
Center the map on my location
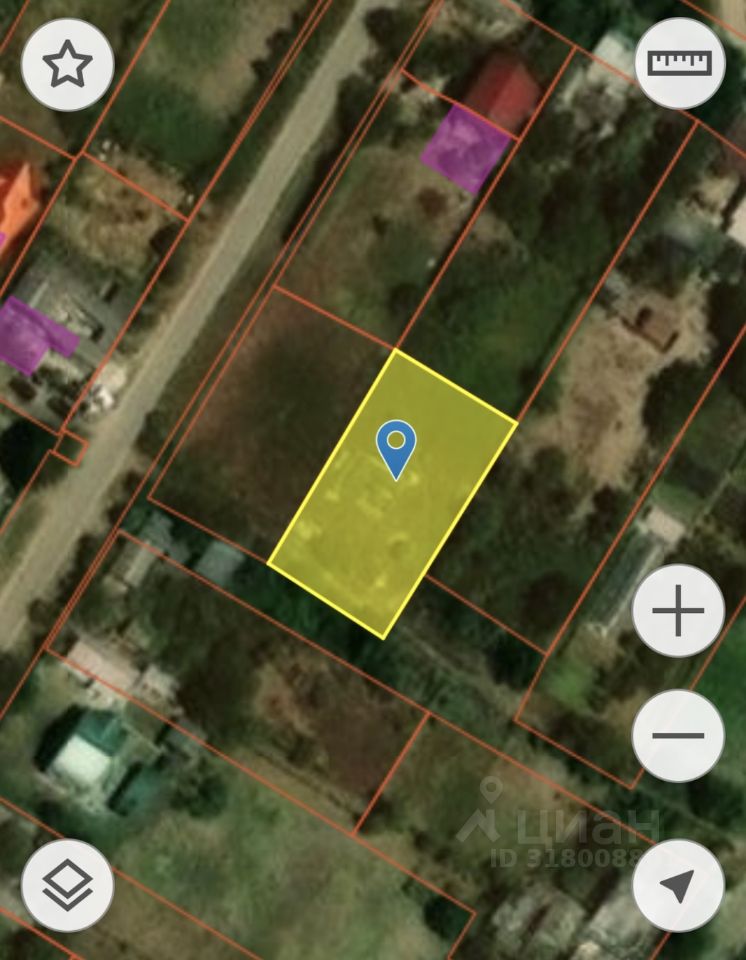[x=678, y=885]
